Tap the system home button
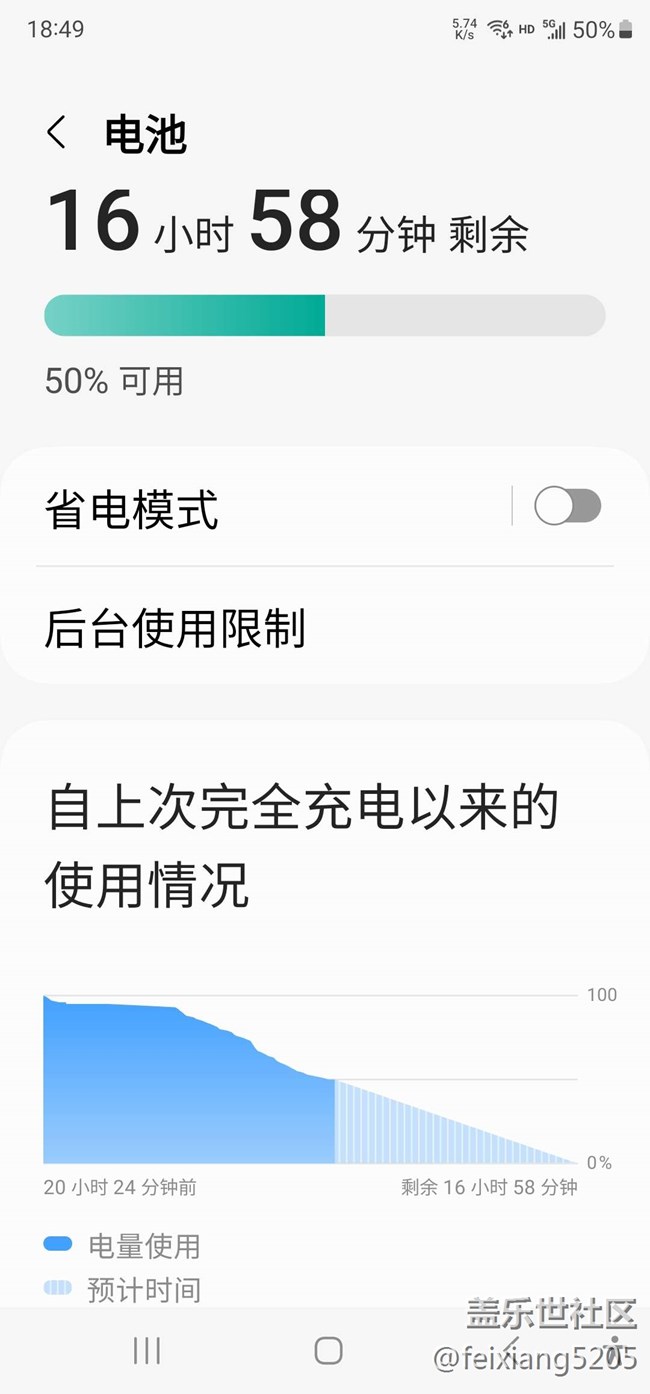The height and width of the screenshot is (1394, 650). point(329,1351)
